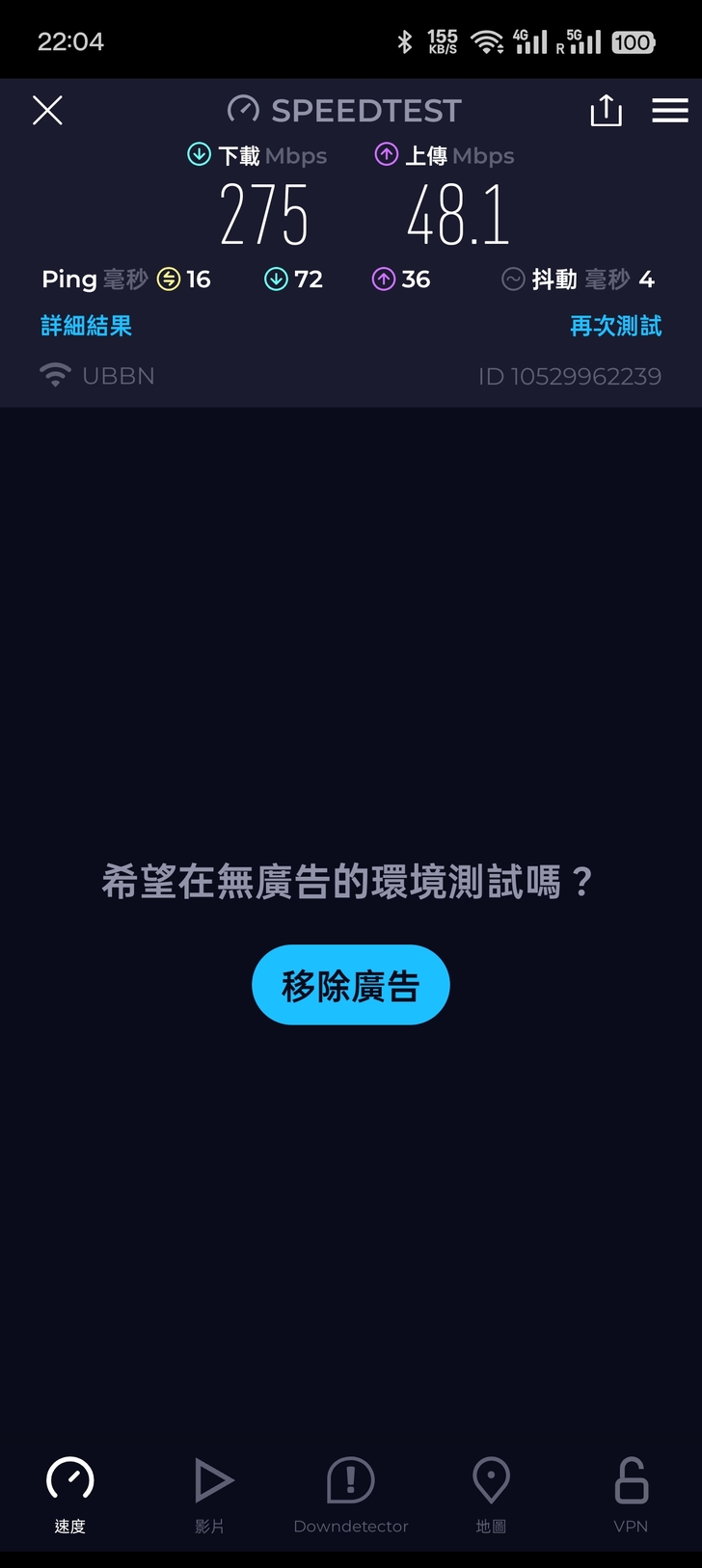The height and width of the screenshot is (1568, 702).
Task: Close the speed test result
Action: click(47, 111)
